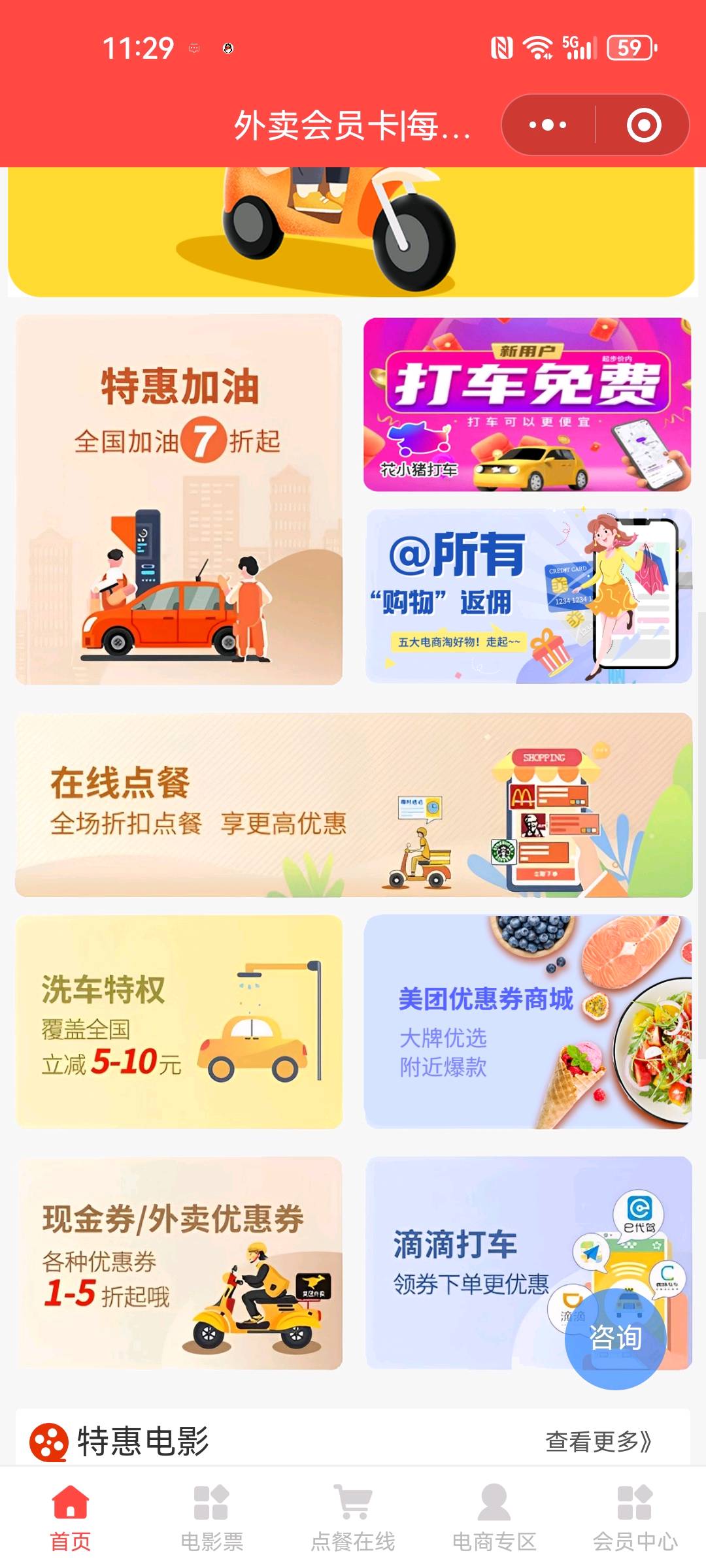Tap the floating 咨询 button
The width and height of the screenshot is (706, 1568).
click(615, 1337)
